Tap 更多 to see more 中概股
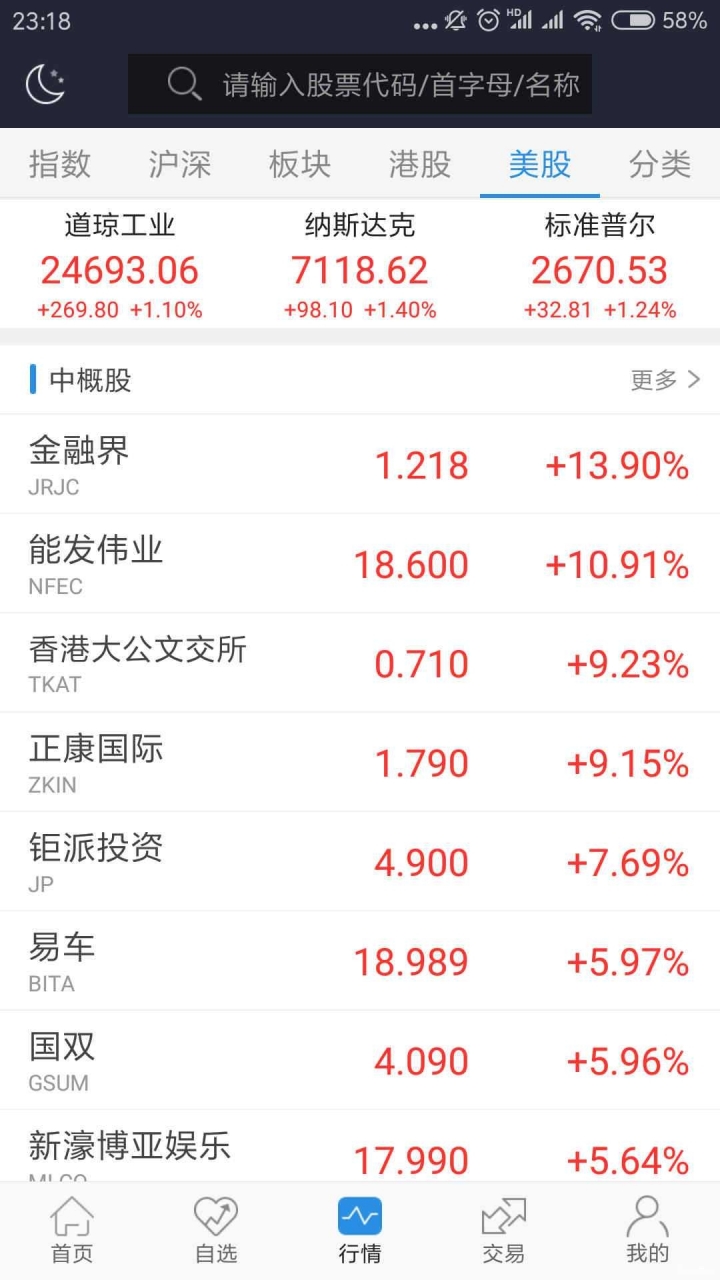Screen dimensions: 720x1280 [x=665, y=380]
